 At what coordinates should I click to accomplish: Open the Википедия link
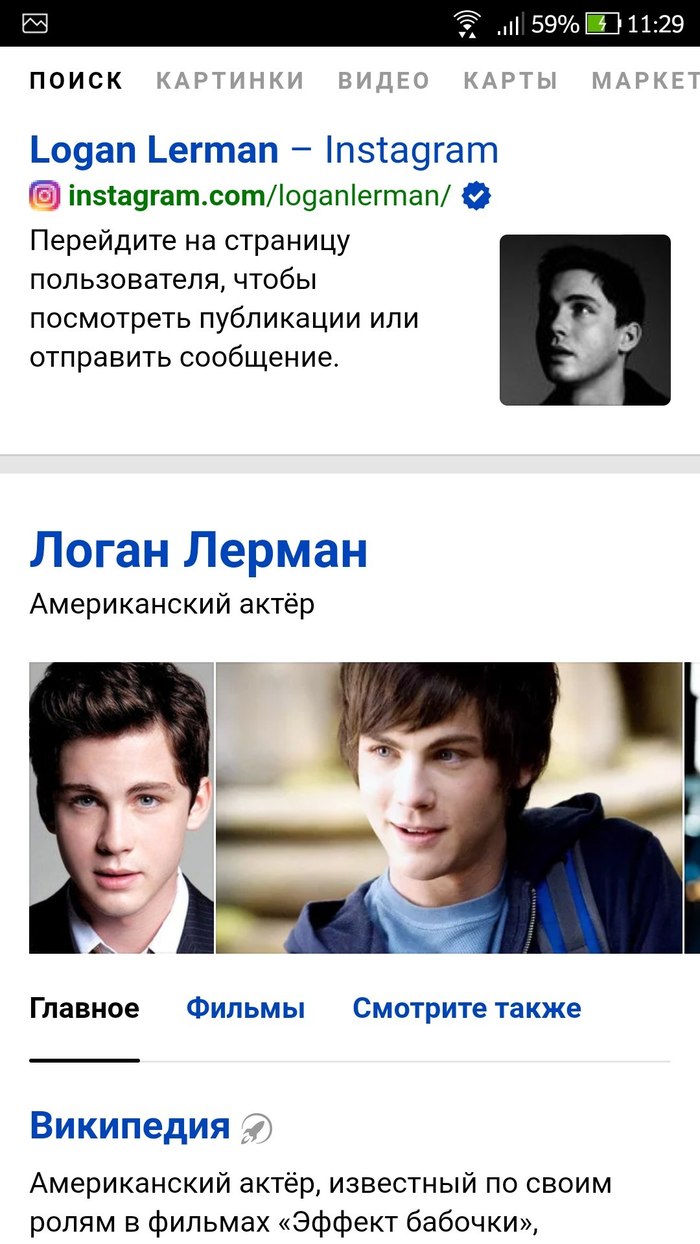click(130, 1126)
